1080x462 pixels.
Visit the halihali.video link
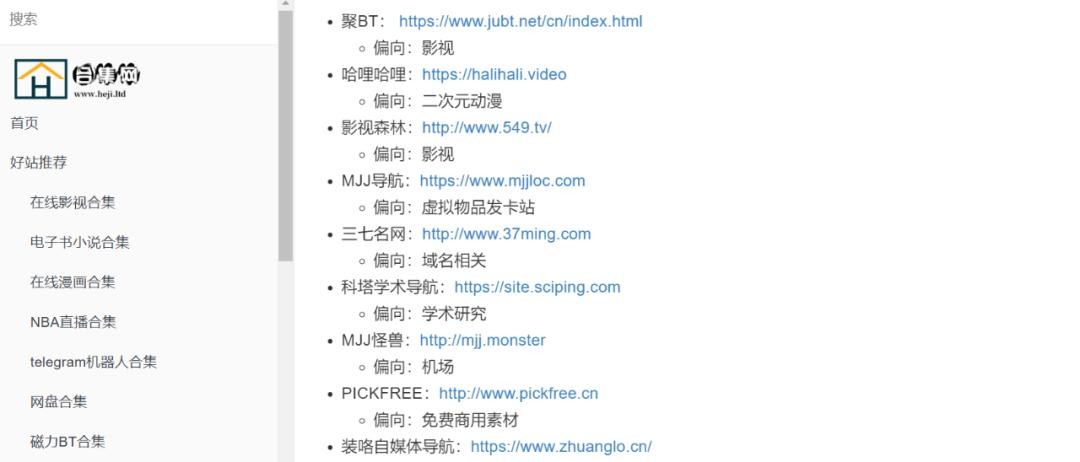494,74
